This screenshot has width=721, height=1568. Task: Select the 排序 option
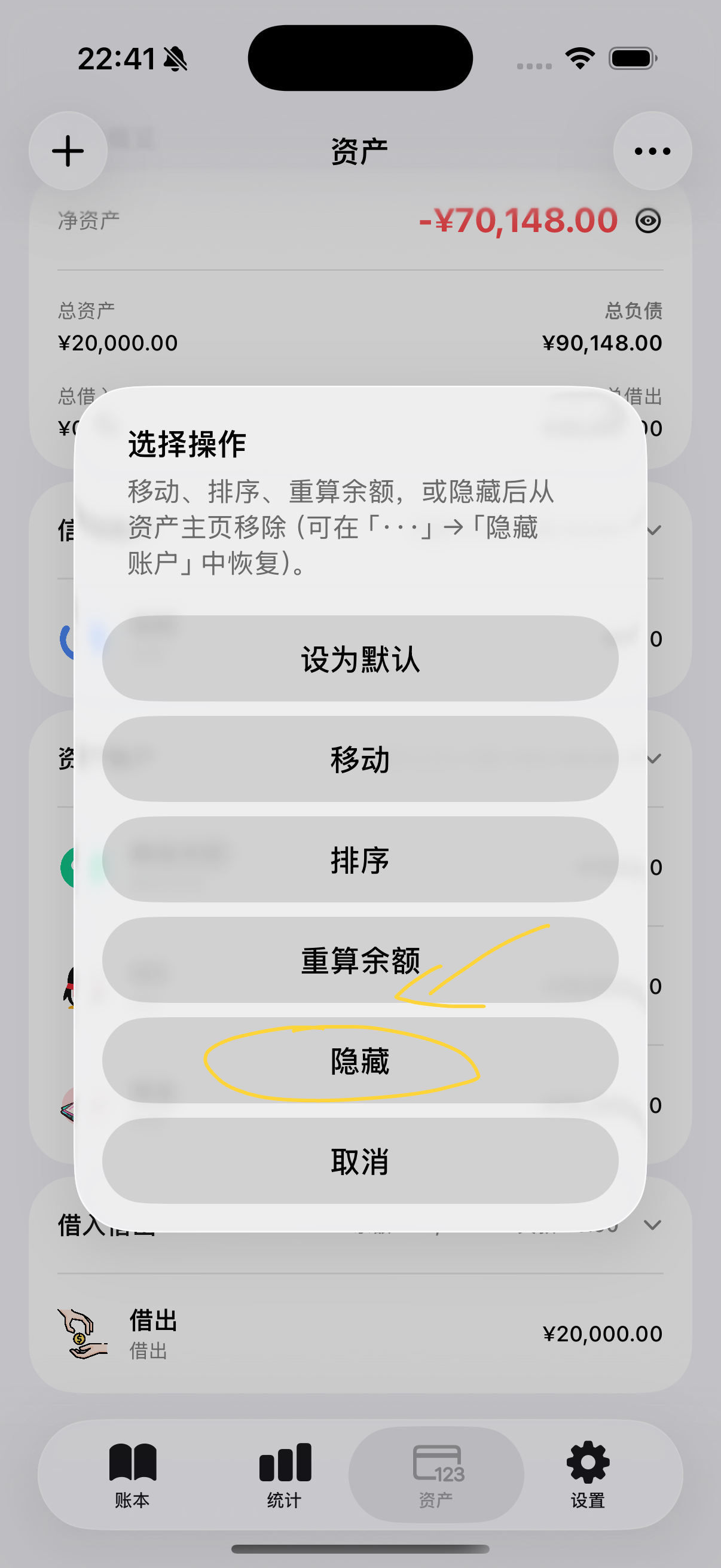tap(360, 860)
